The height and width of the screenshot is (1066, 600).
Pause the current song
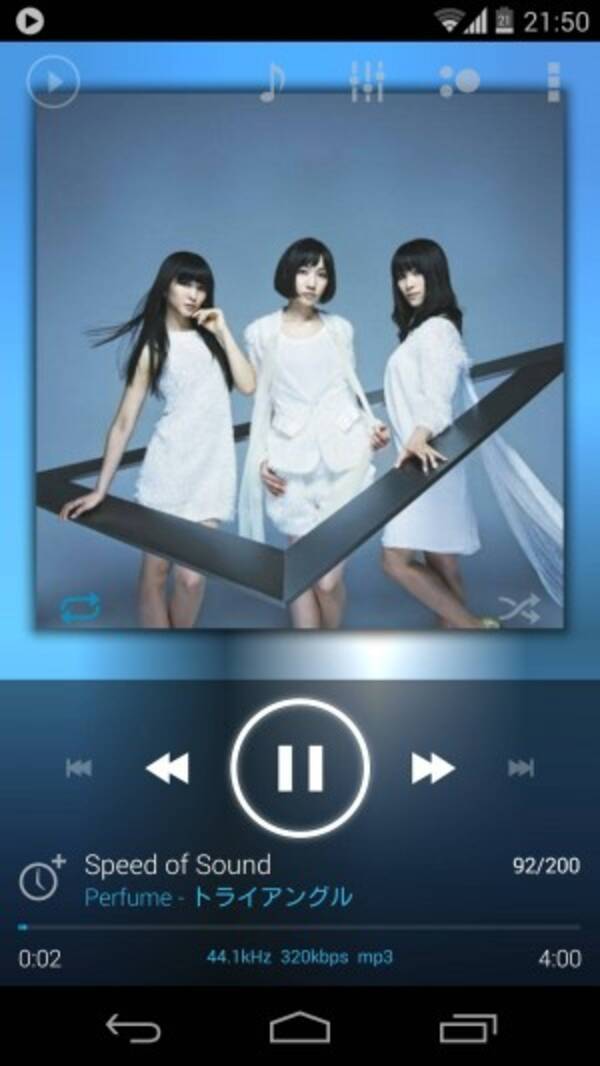(300, 768)
